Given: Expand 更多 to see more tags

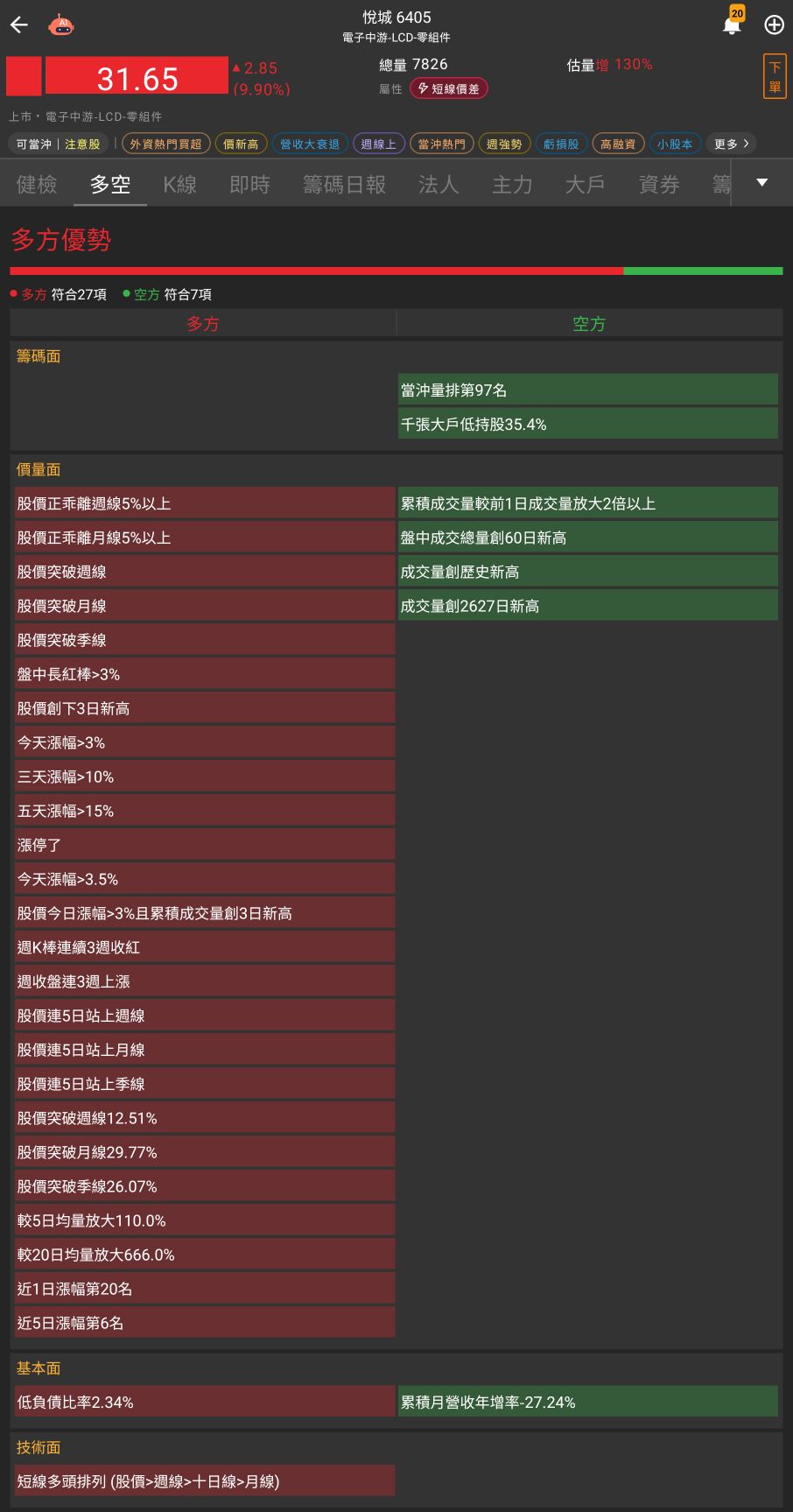Looking at the screenshot, I should 731,144.
